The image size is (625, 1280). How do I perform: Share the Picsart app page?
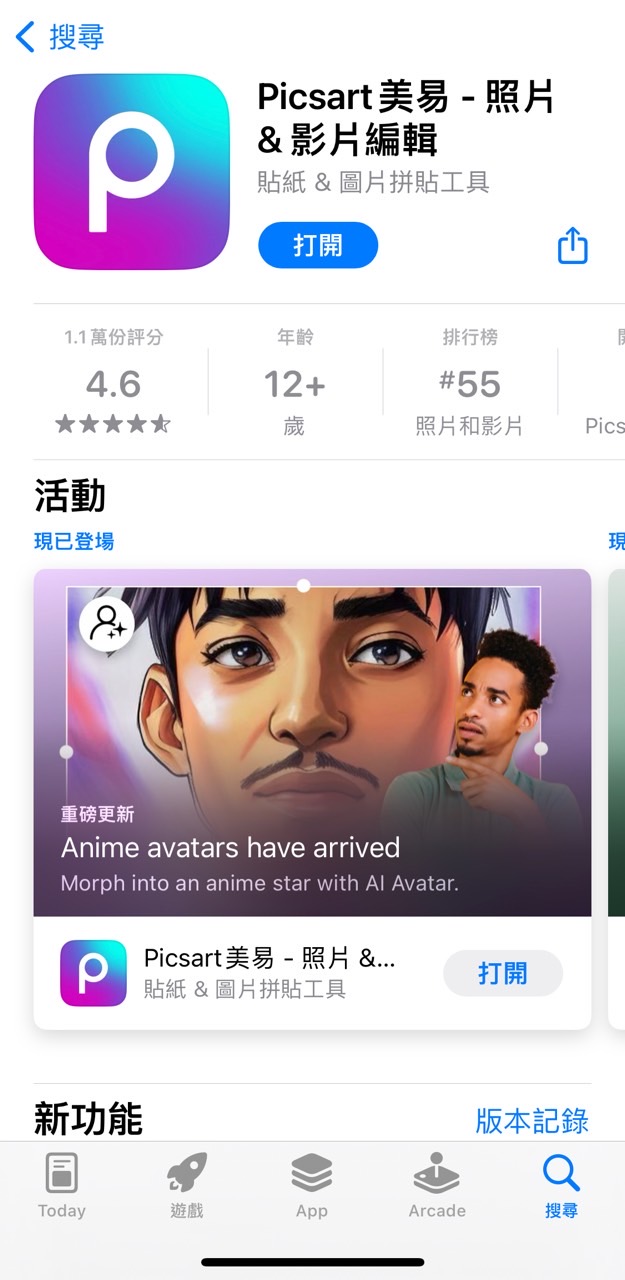click(x=572, y=246)
